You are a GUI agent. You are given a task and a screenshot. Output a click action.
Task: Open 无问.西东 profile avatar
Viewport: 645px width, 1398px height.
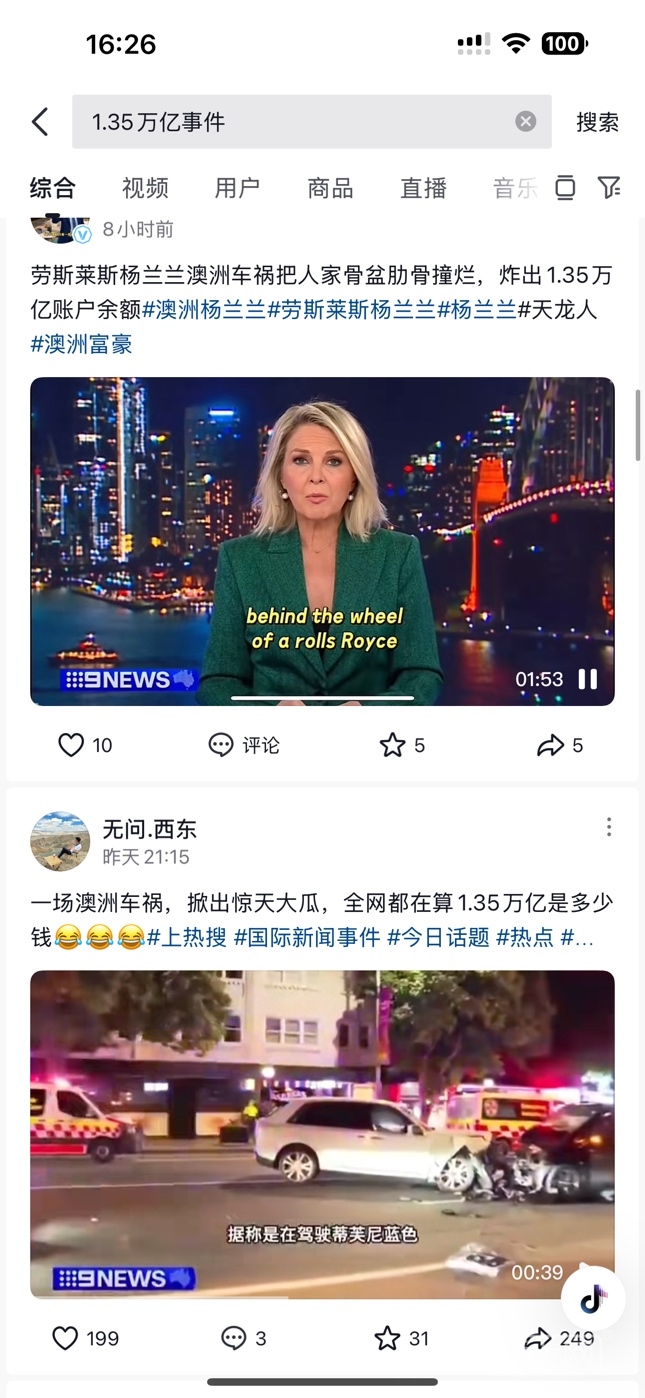[x=60, y=841]
